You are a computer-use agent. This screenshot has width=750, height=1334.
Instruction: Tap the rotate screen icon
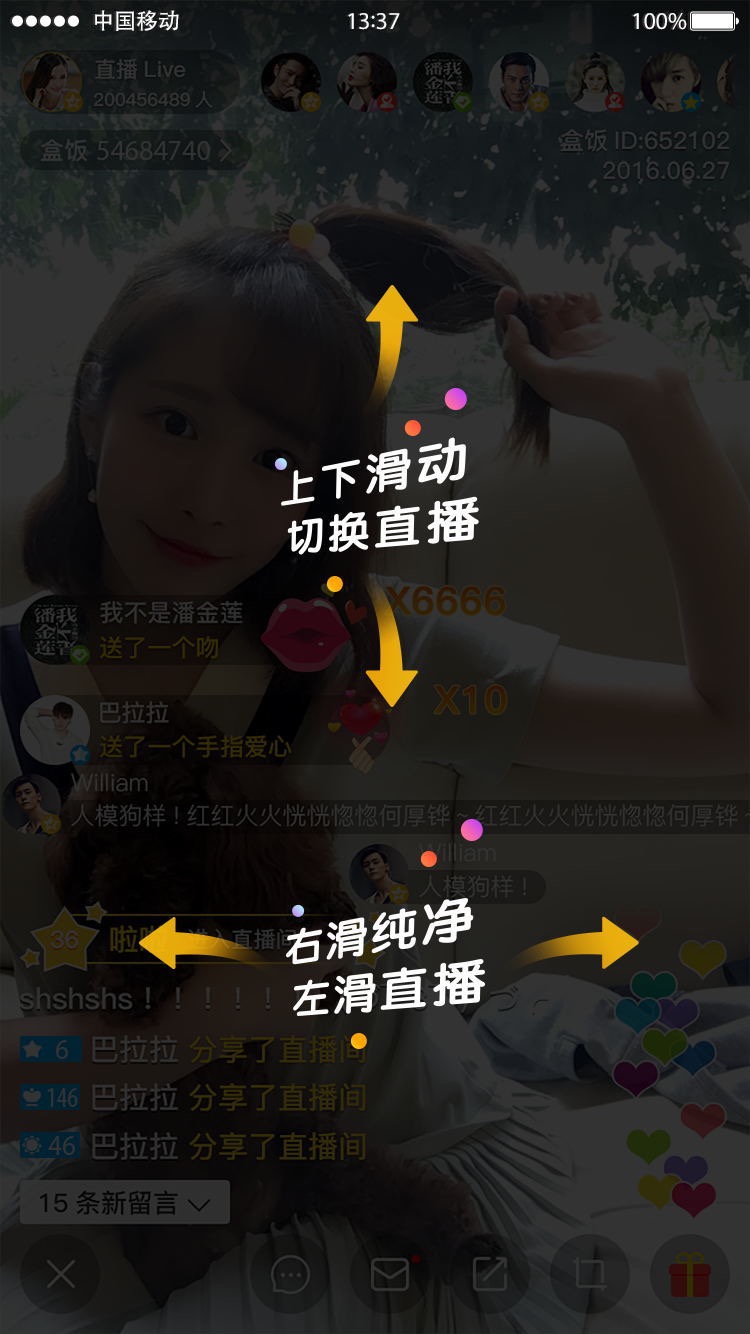(x=590, y=1274)
